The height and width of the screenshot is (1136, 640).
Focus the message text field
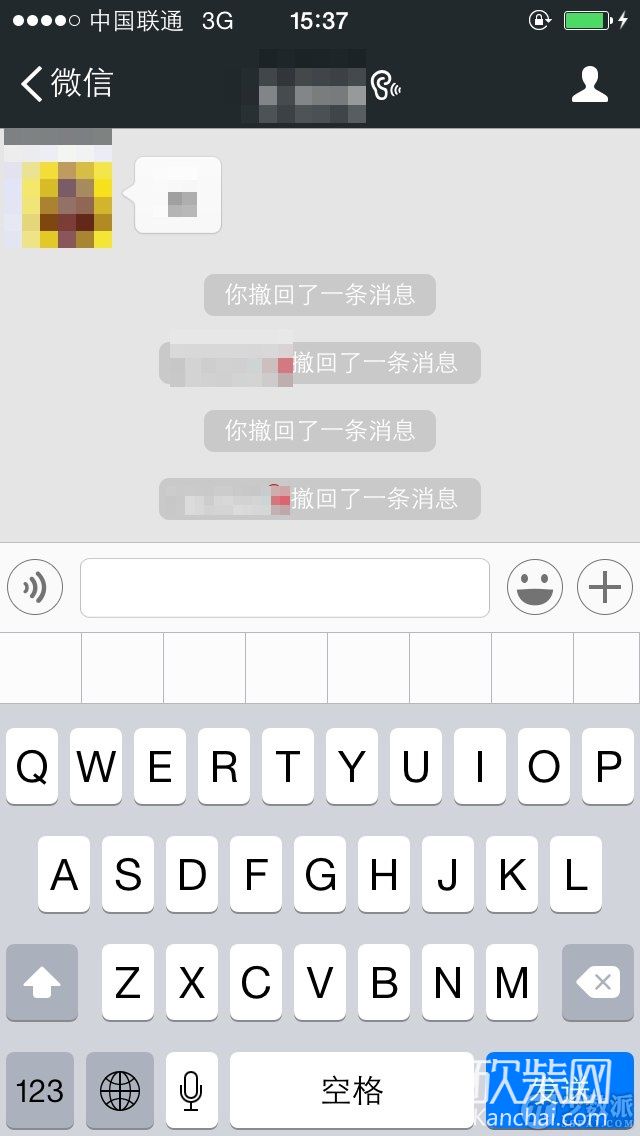coord(285,588)
